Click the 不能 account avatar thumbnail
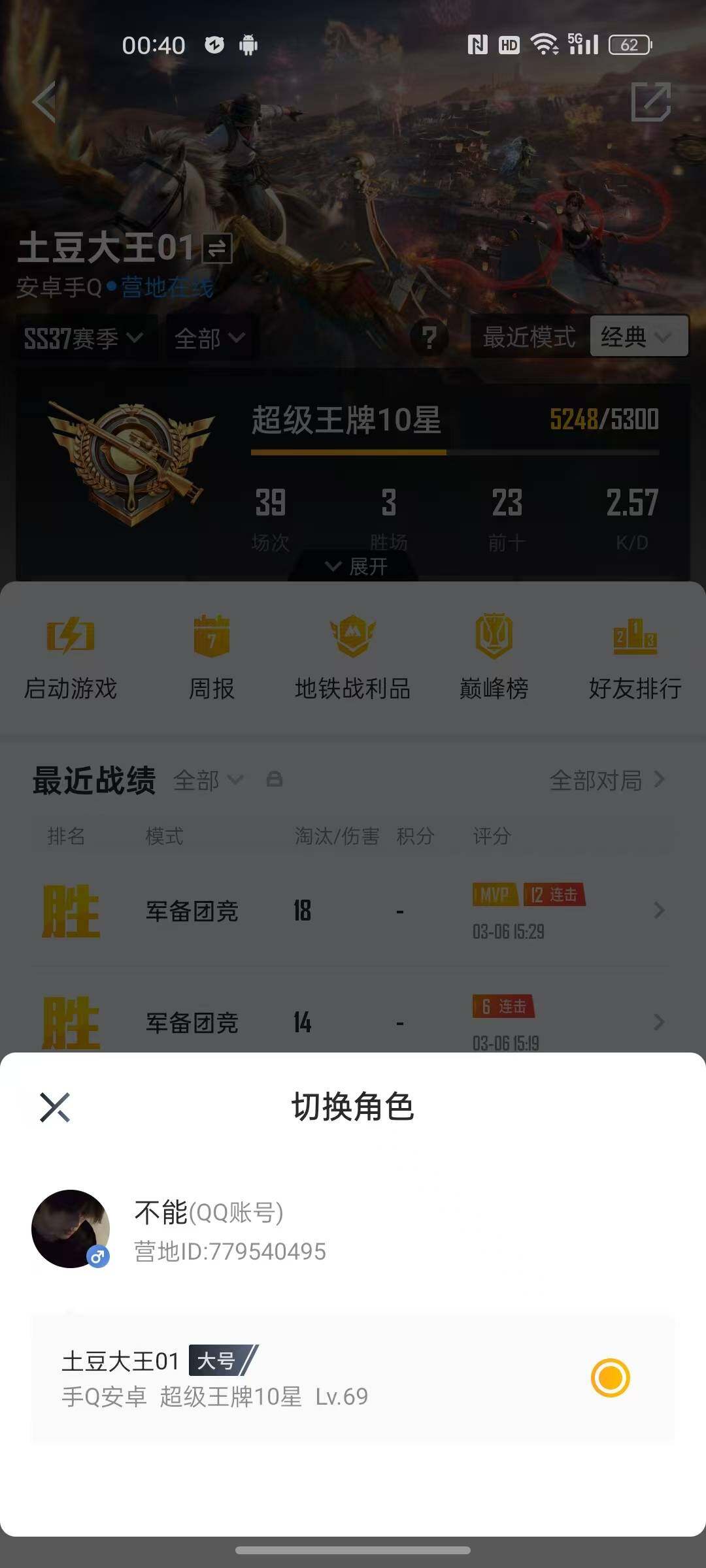The width and height of the screenshot is (706, 1568). [x=72, y=1228]
